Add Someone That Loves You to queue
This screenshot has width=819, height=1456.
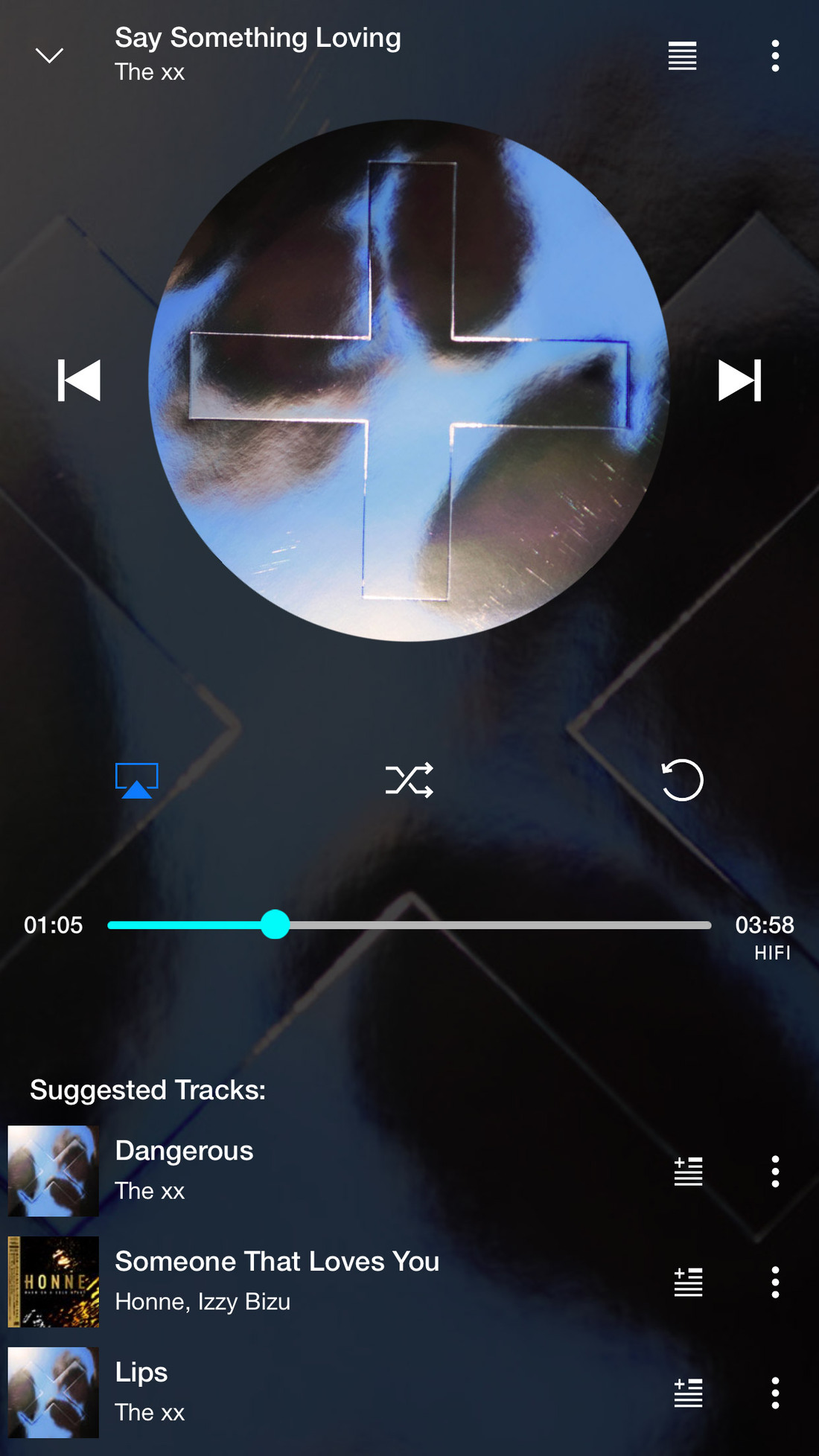coord(688,1282)
